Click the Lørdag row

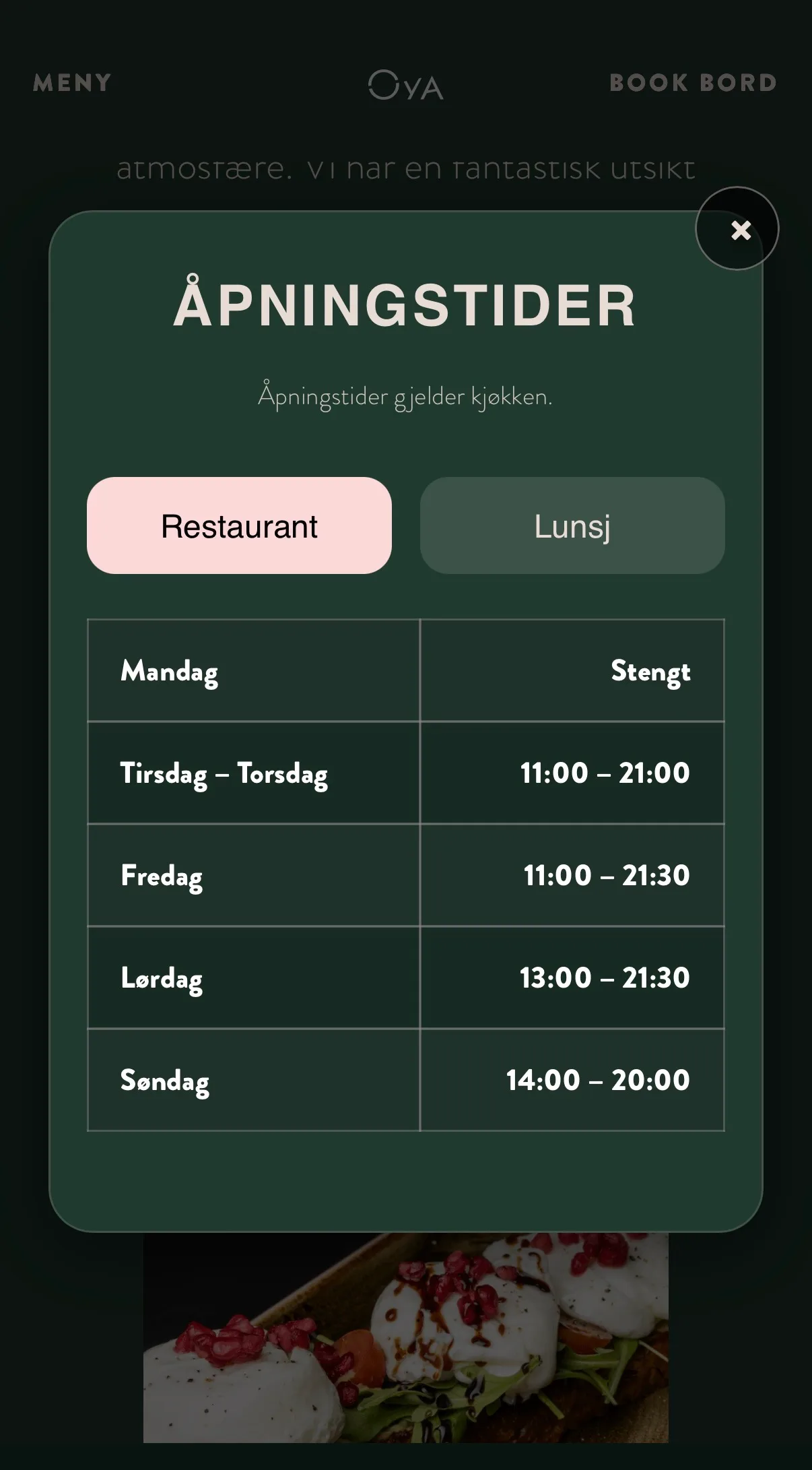click(162, 978)
